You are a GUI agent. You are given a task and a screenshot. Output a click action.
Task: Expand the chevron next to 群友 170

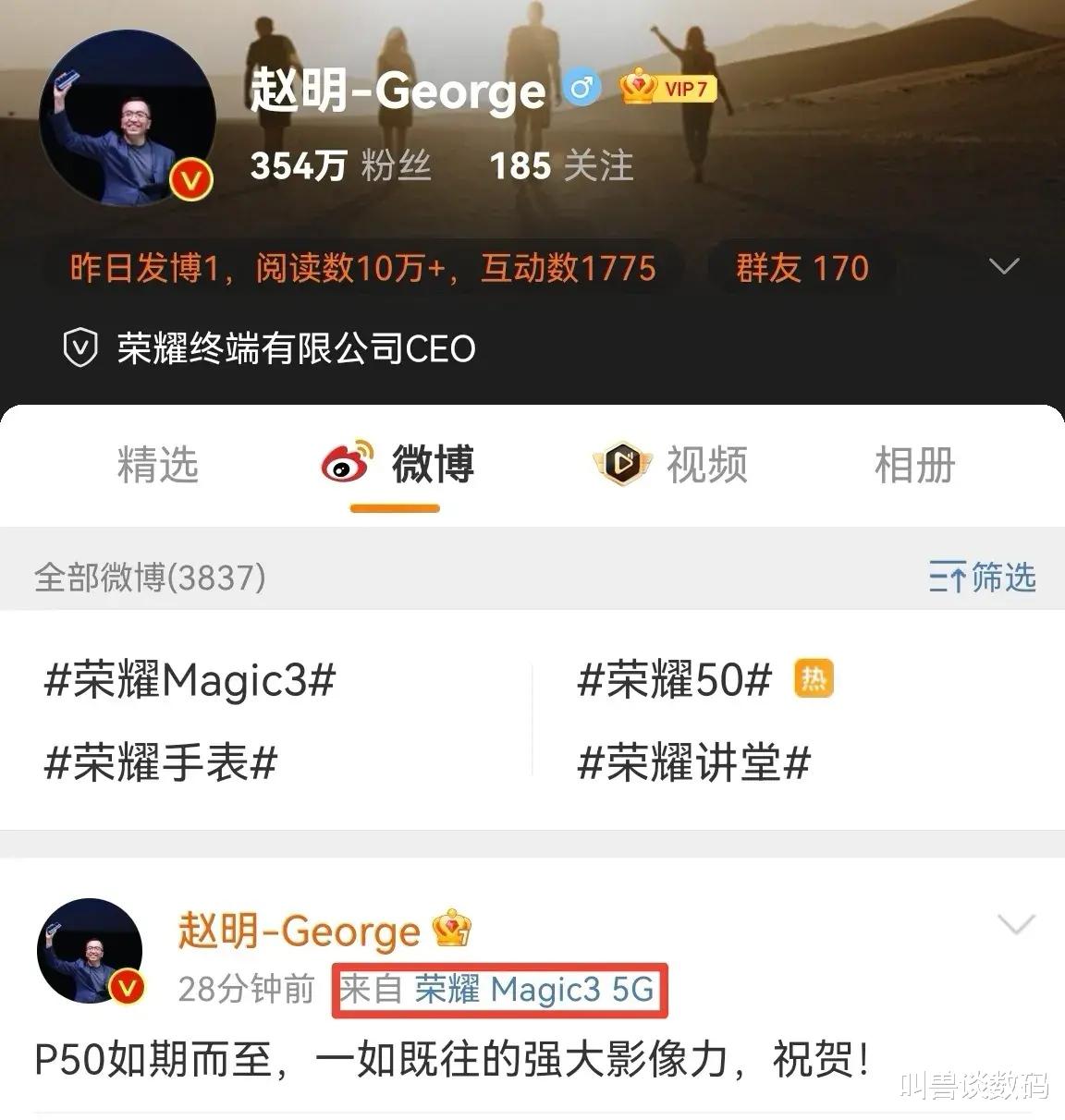[1002, 267]
